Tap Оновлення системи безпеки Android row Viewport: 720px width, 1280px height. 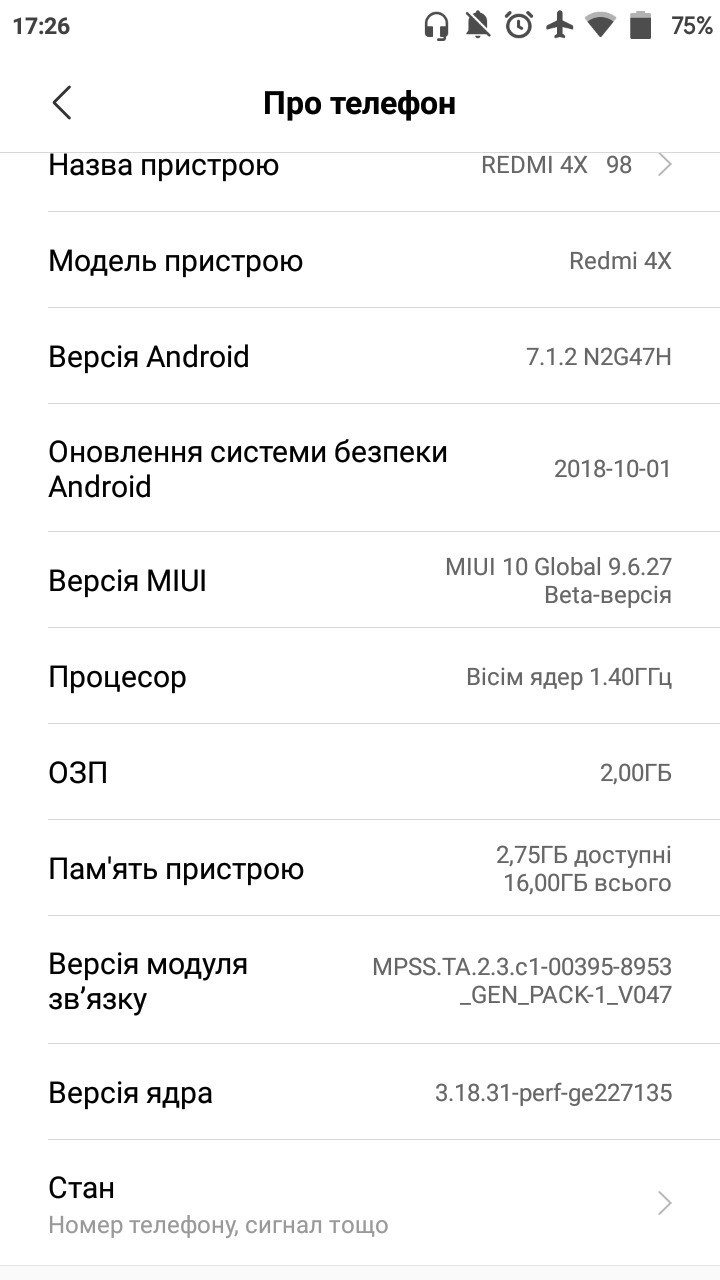[360, 468]
